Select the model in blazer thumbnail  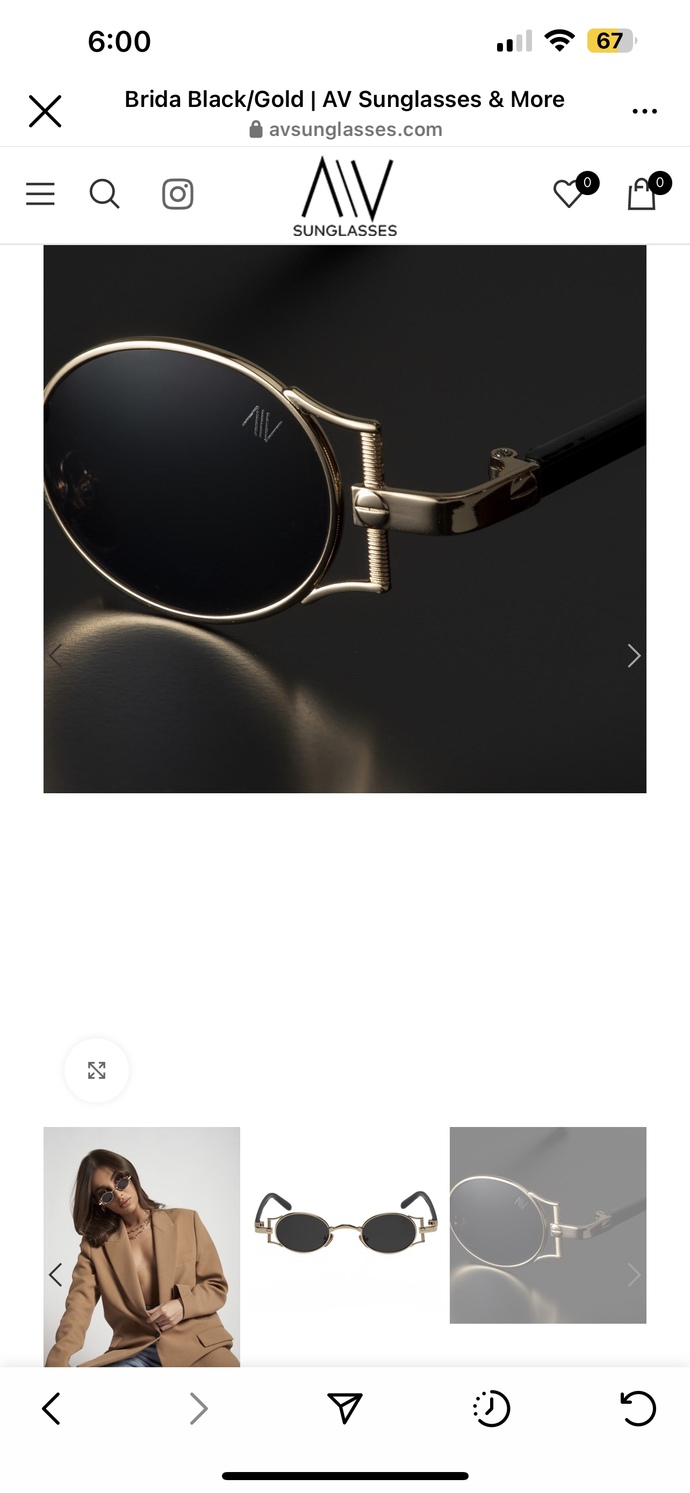(x=142, y=1246)
